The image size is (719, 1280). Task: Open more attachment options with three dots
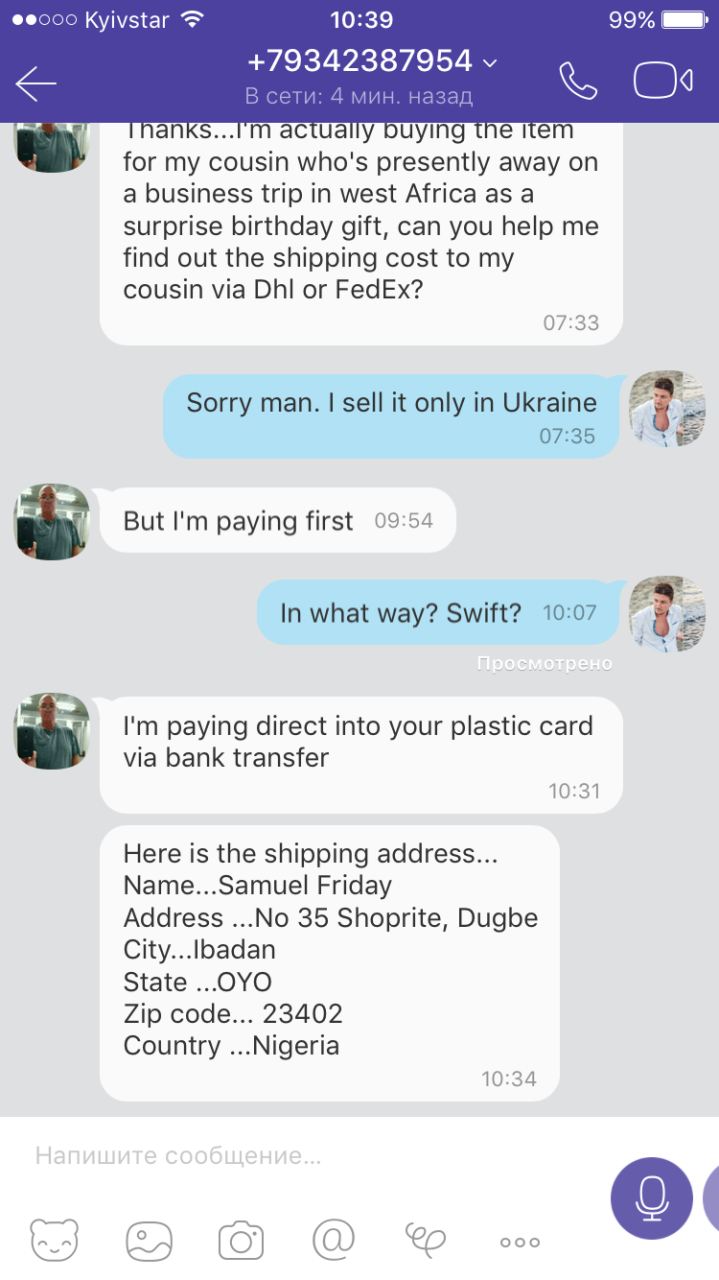point(520,1242)
